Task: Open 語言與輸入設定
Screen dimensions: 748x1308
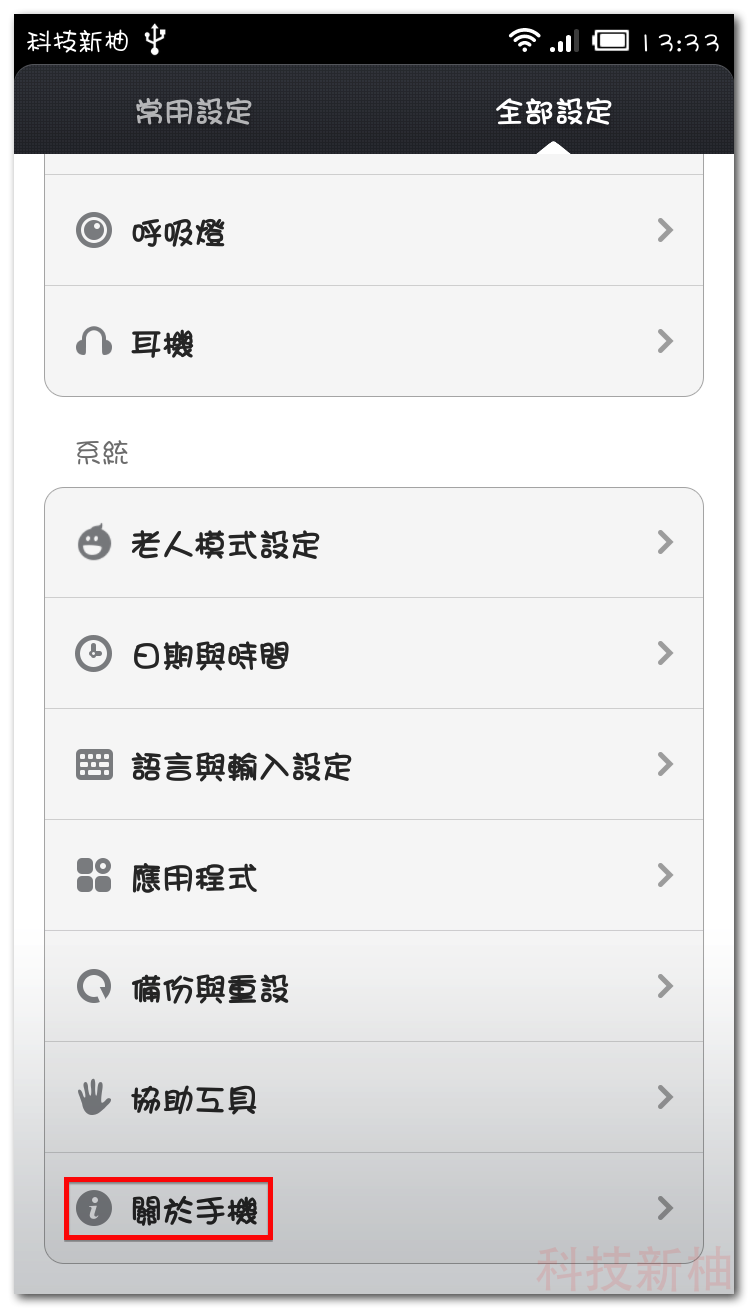Action: click(373, 765)
